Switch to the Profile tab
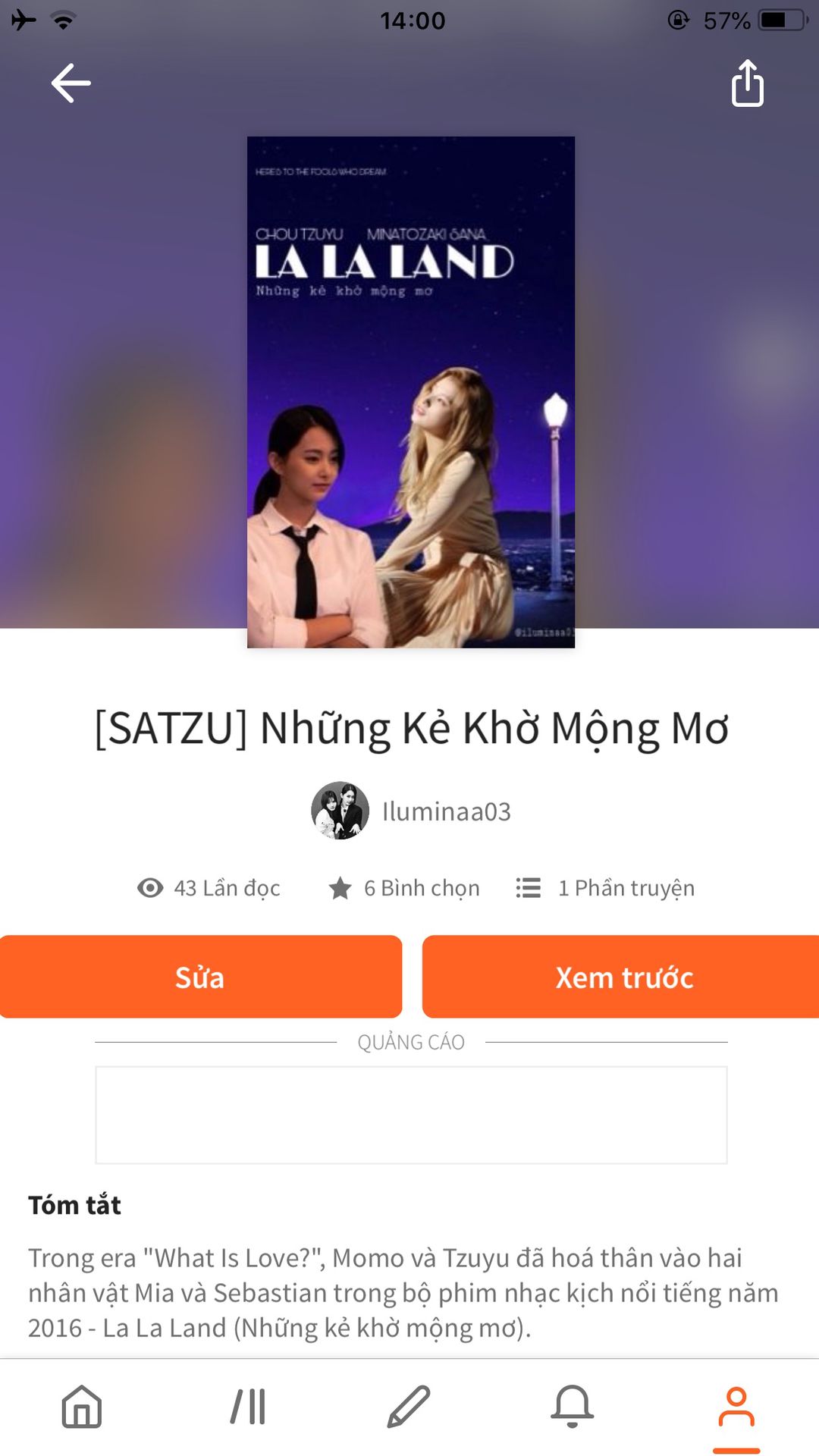This screenshot has height=1456, width=819. (736, 1407)
